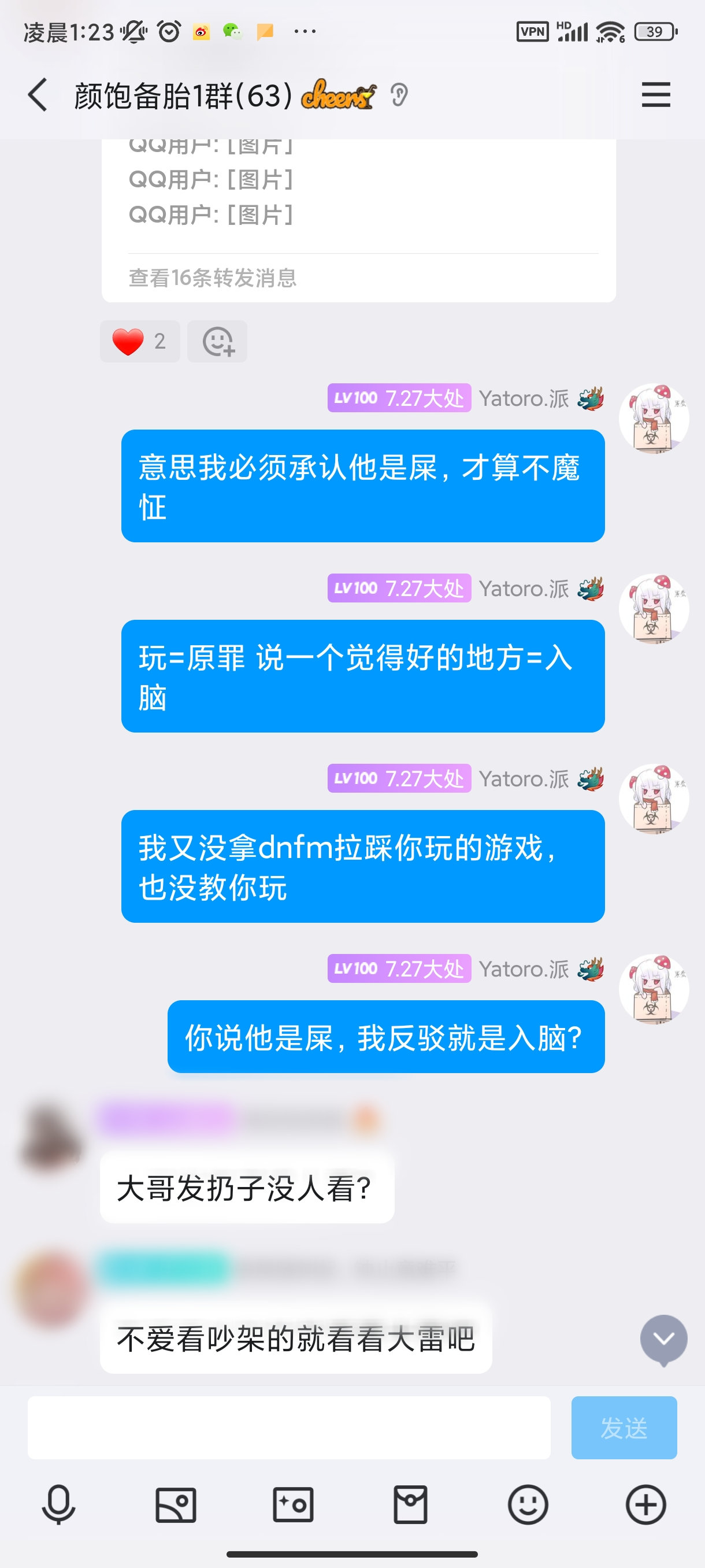Open the emoji sticker panel
Image resolution: width=705 pixels, height=1568 pixels.
(x=528, y=1505)
